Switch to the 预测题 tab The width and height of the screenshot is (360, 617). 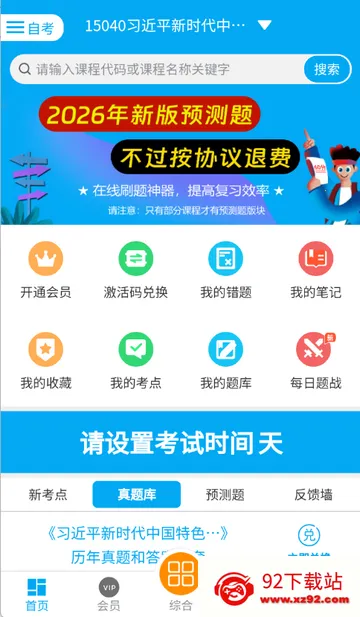(225, 494)
